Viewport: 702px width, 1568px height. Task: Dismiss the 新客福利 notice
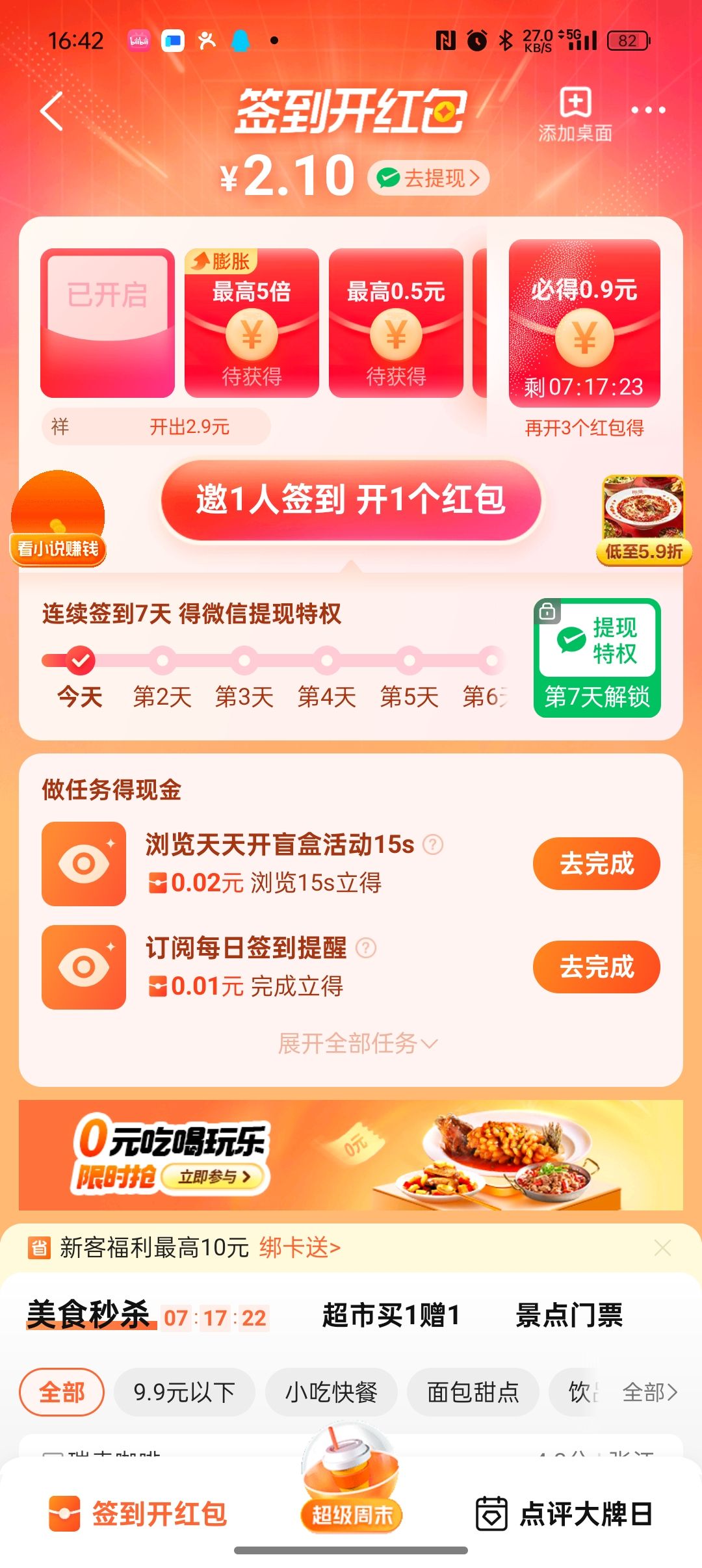pos(662,1248)
